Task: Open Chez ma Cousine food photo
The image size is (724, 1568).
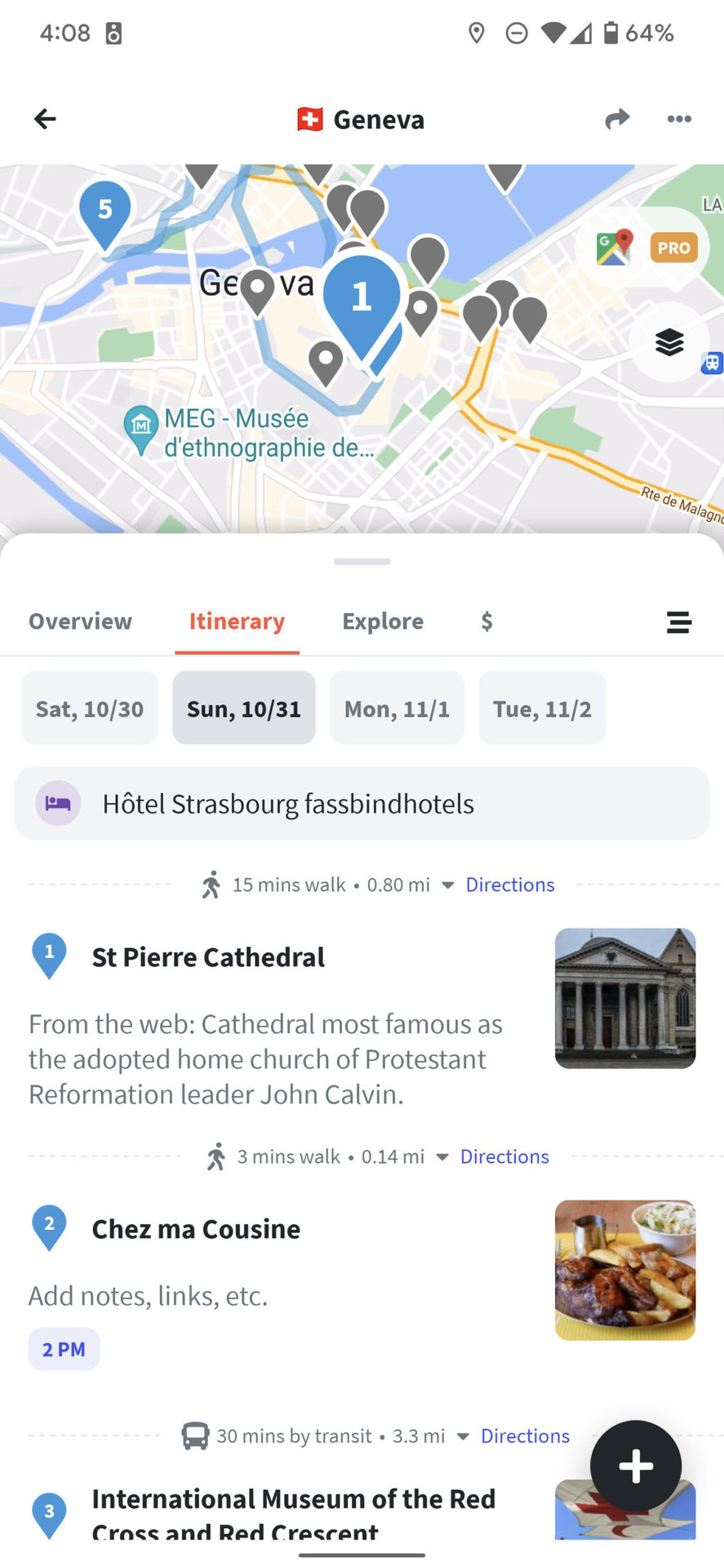Action: 625,1270
